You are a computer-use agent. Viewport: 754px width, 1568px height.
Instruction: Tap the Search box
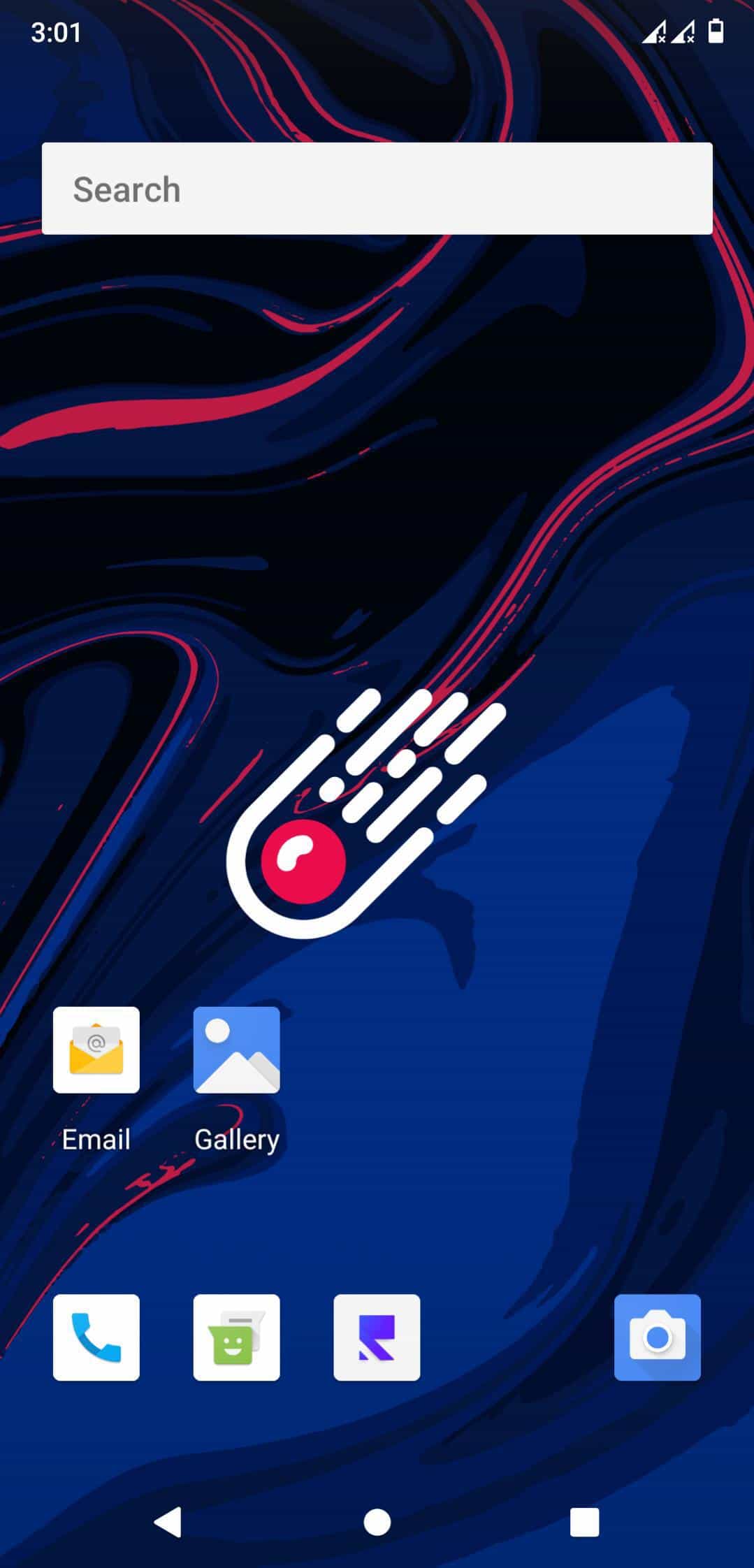377,189
